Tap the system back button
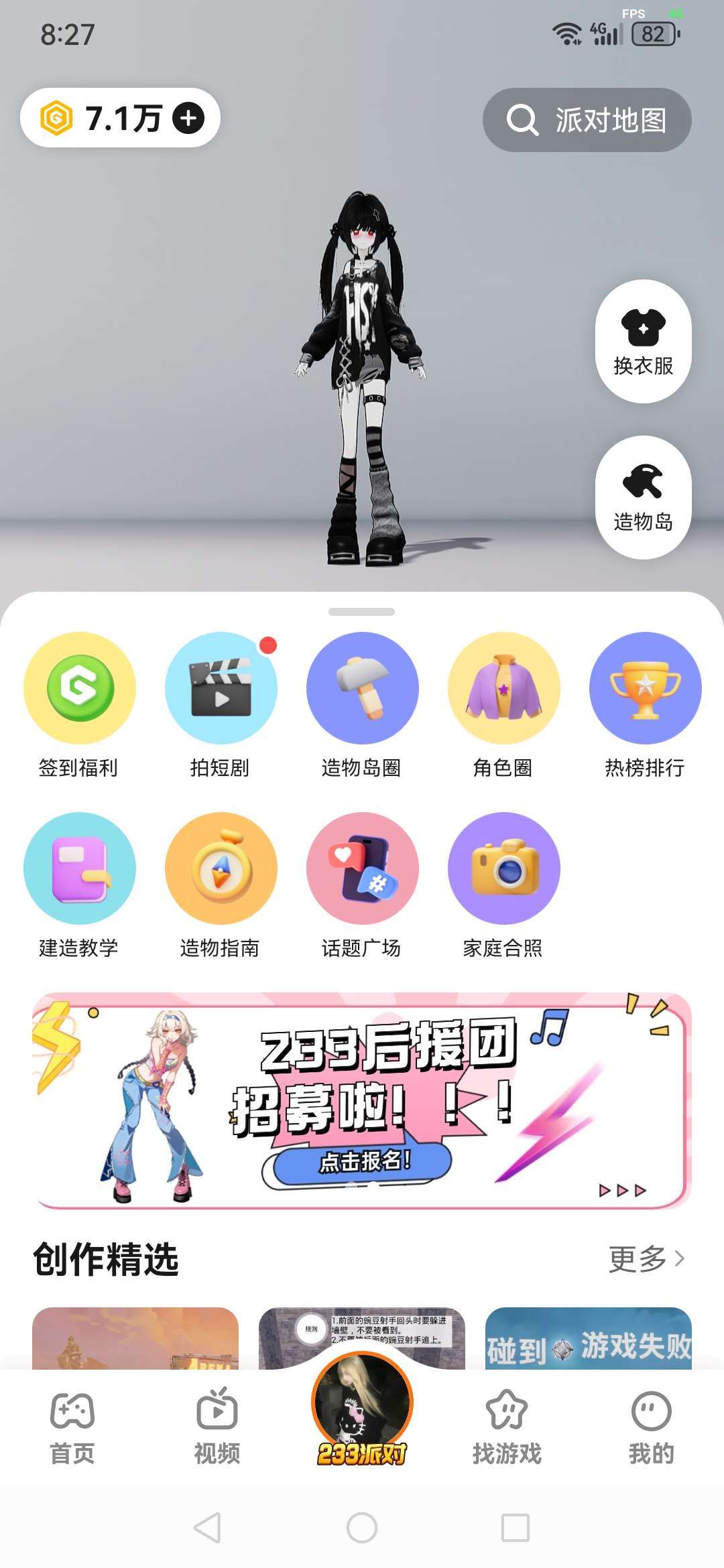 207,1528
